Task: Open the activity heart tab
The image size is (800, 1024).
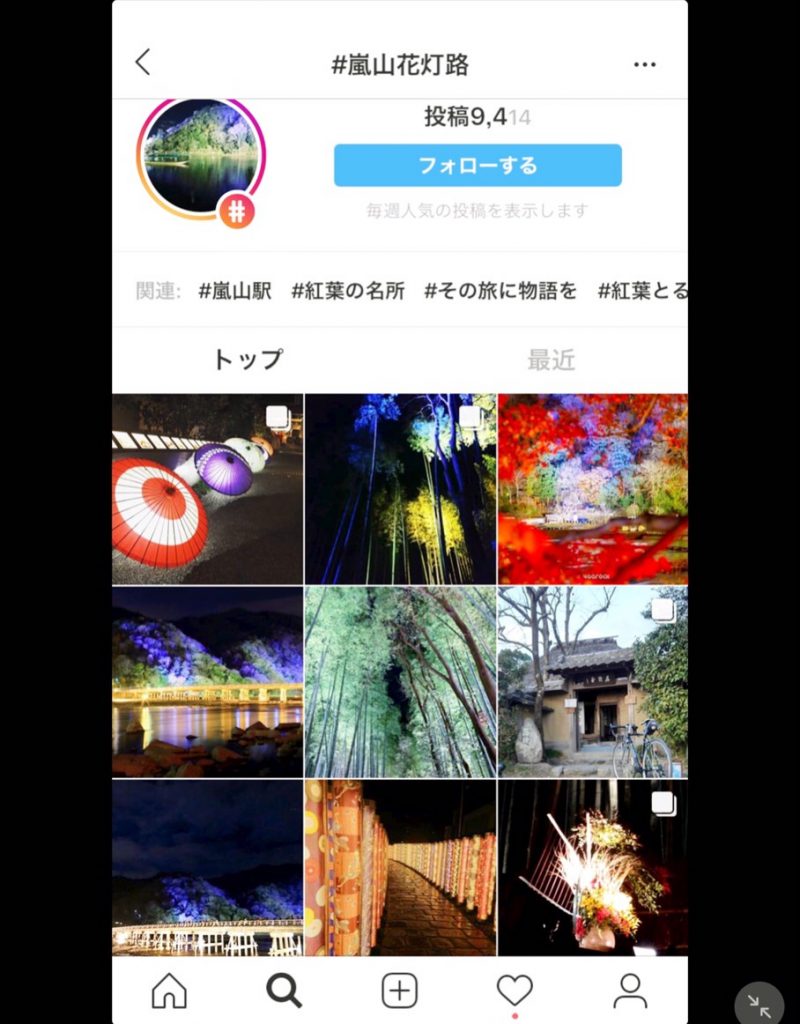Action: pos(514,990)
